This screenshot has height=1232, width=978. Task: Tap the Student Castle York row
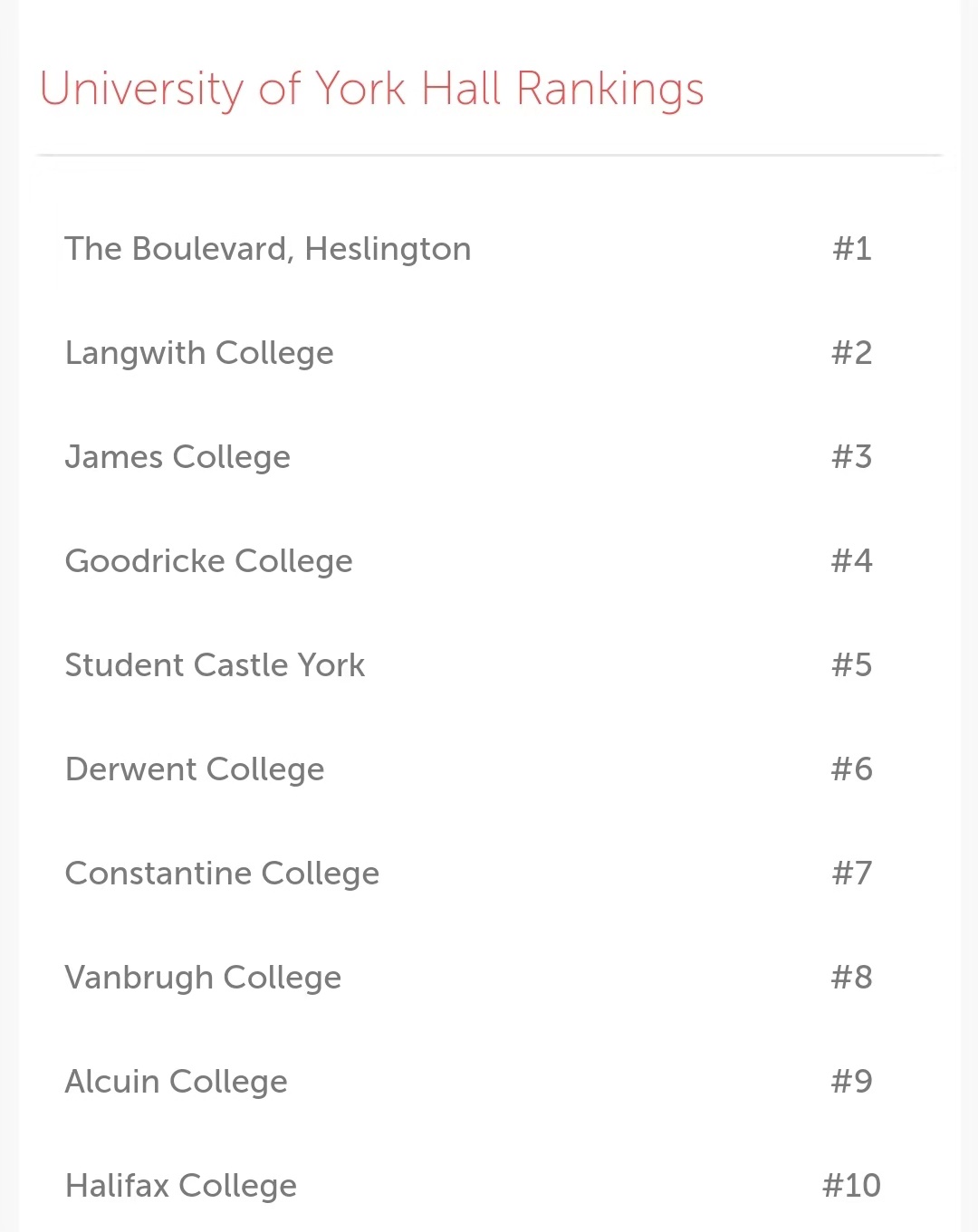tap(215, 665)
